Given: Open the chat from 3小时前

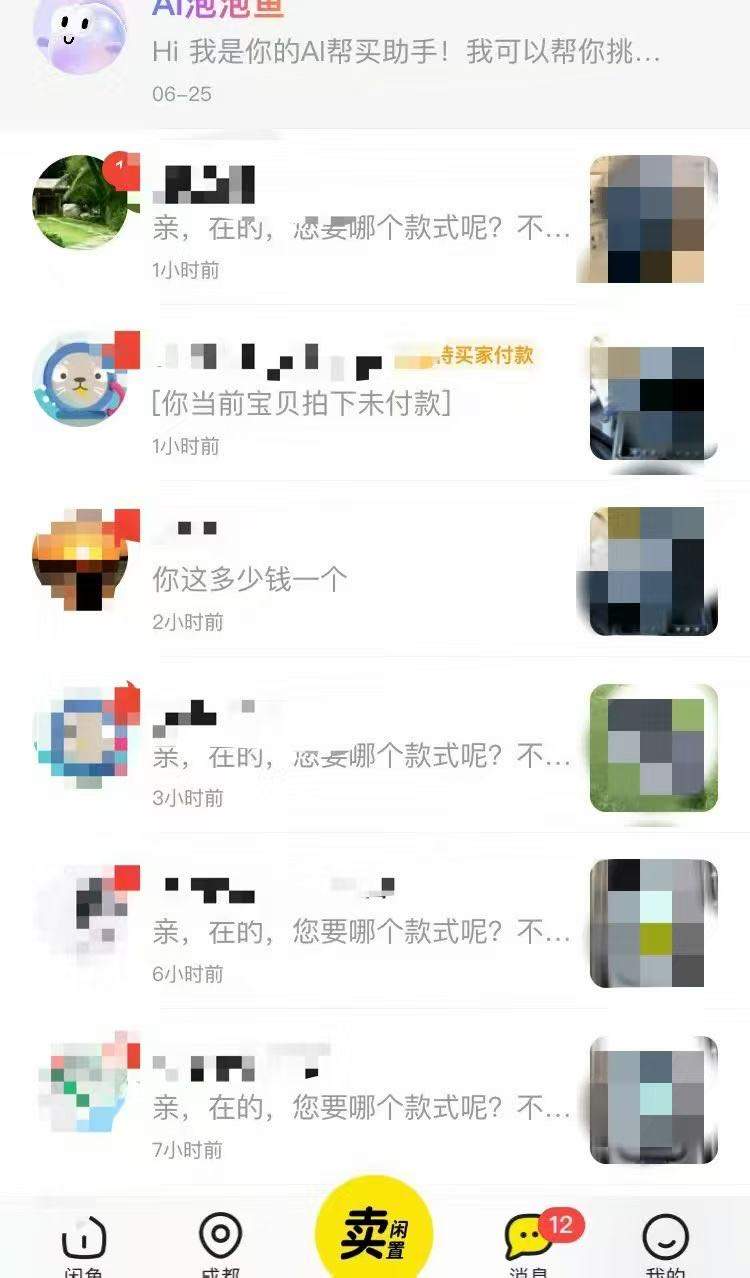Looking at the screenshot, I should tap(360, 756).
